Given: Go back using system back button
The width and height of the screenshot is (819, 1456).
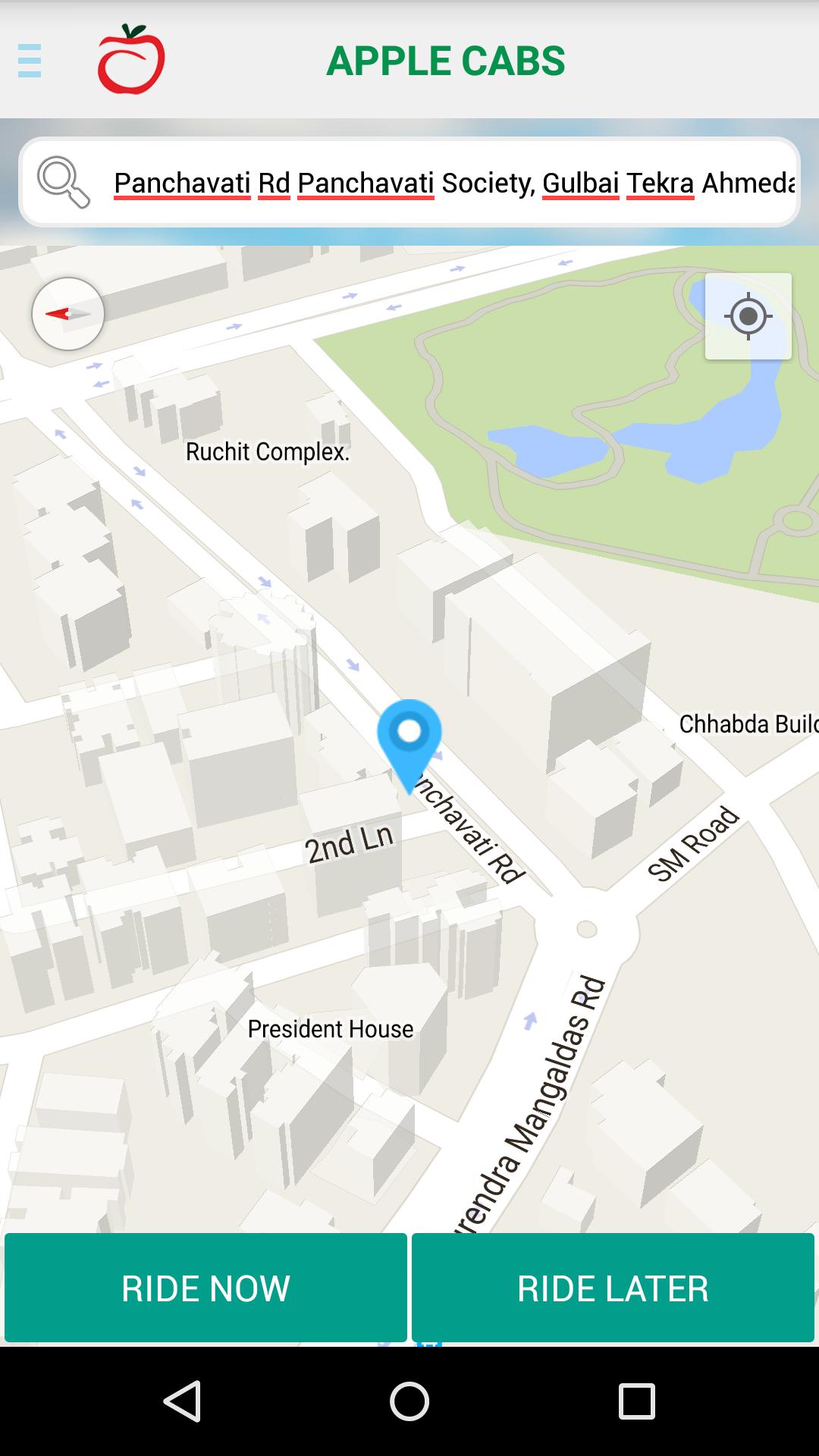Looking at the screenshot, I should point(182,1401).
